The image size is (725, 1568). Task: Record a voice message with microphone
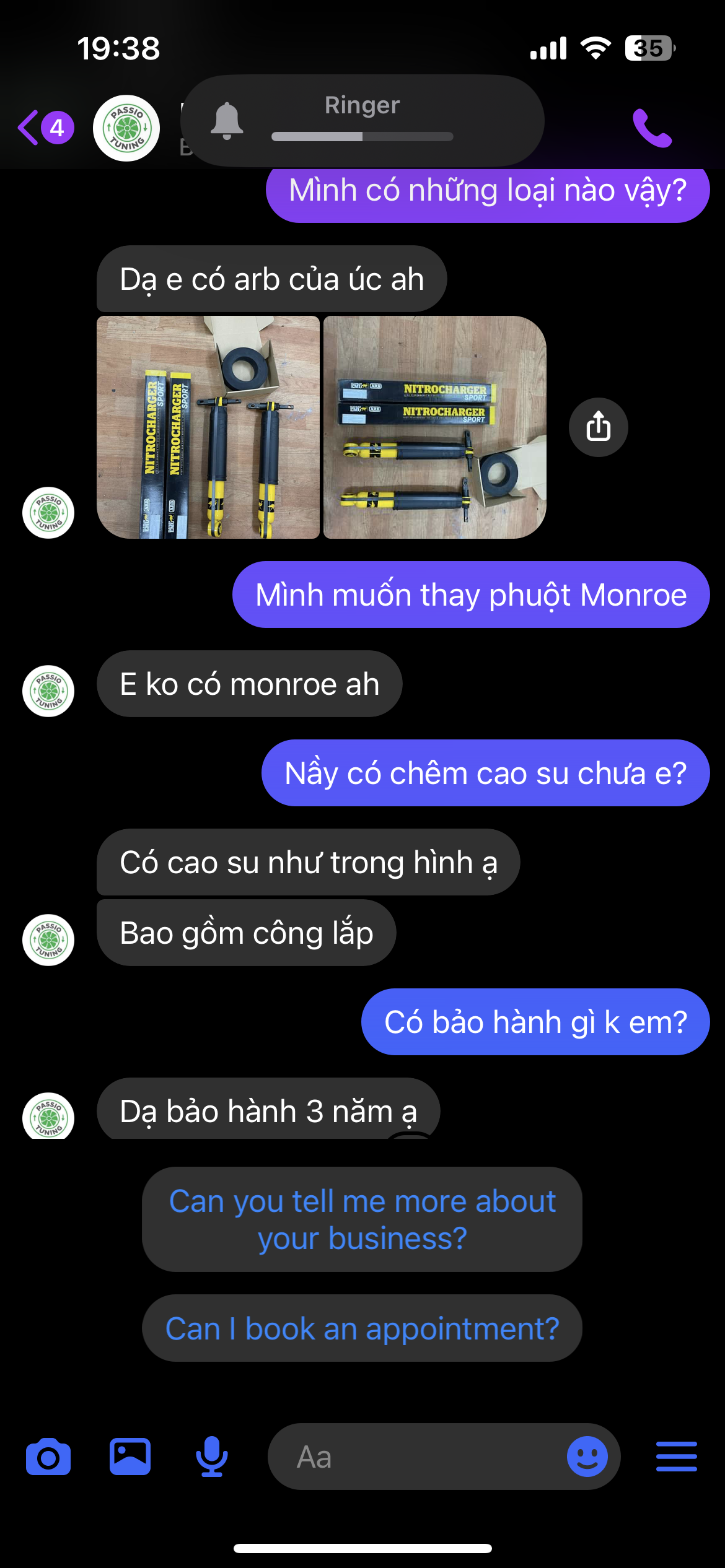point(212,1457)
